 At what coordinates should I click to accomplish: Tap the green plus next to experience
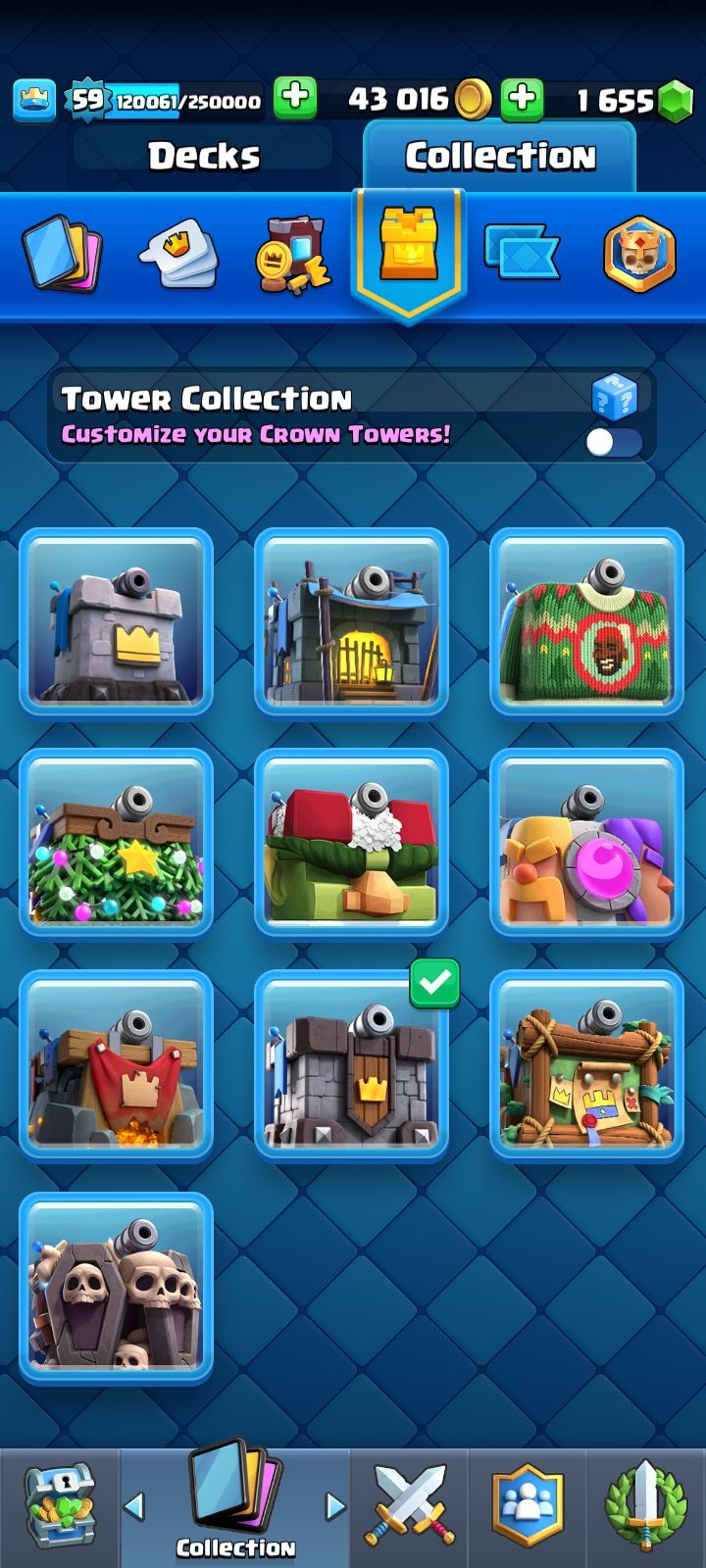(x=293, y=98)
